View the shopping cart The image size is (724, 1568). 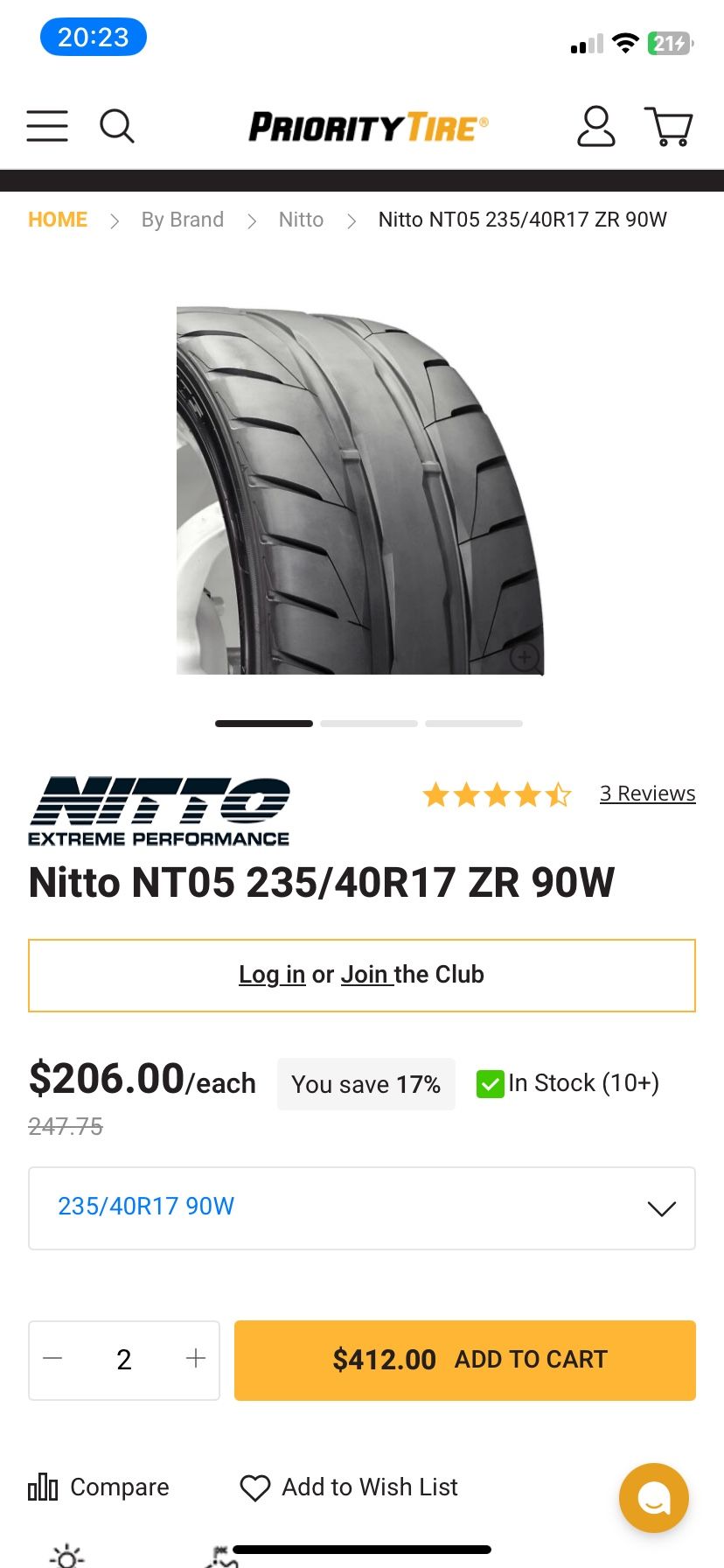tap(669, 126)
